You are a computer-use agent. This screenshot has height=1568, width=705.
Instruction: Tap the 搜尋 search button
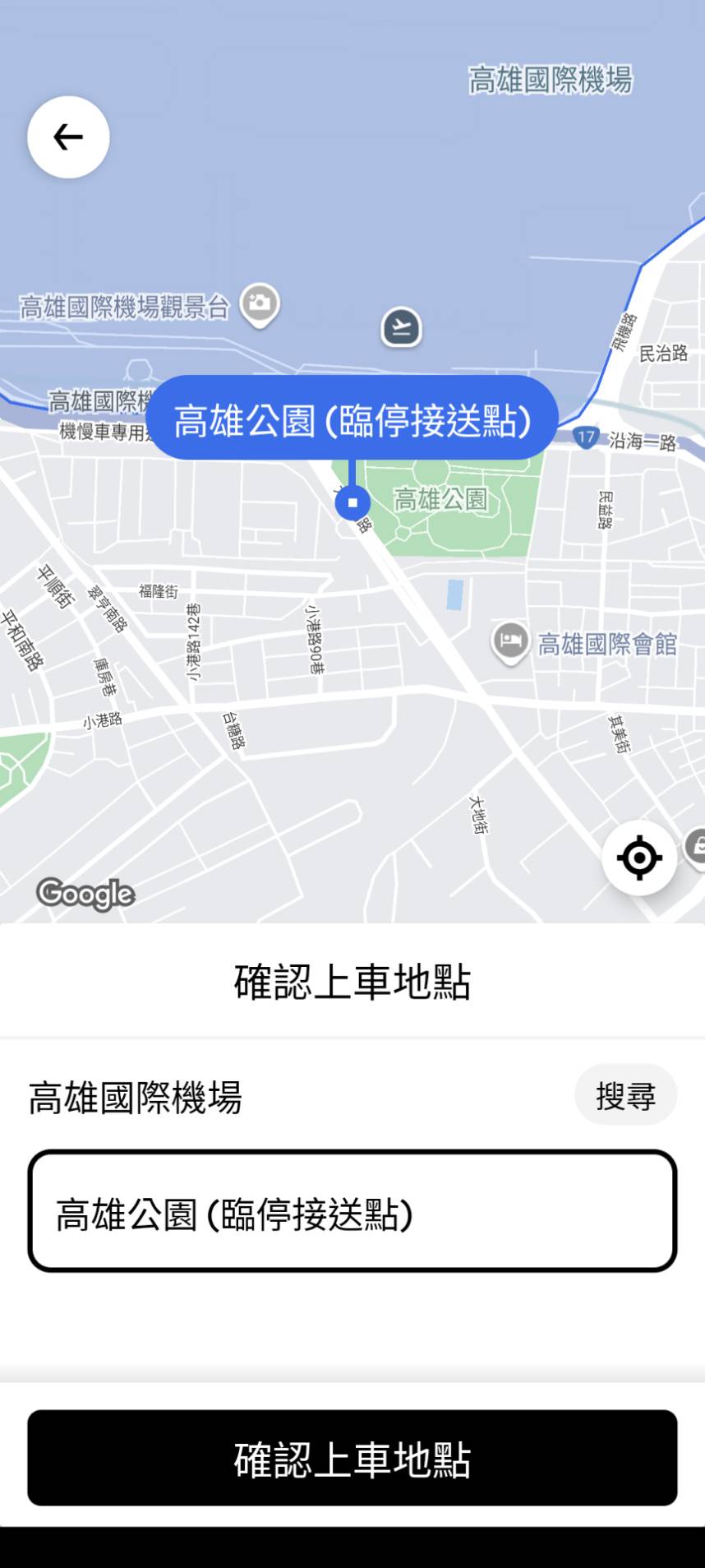pos(625,1095)
